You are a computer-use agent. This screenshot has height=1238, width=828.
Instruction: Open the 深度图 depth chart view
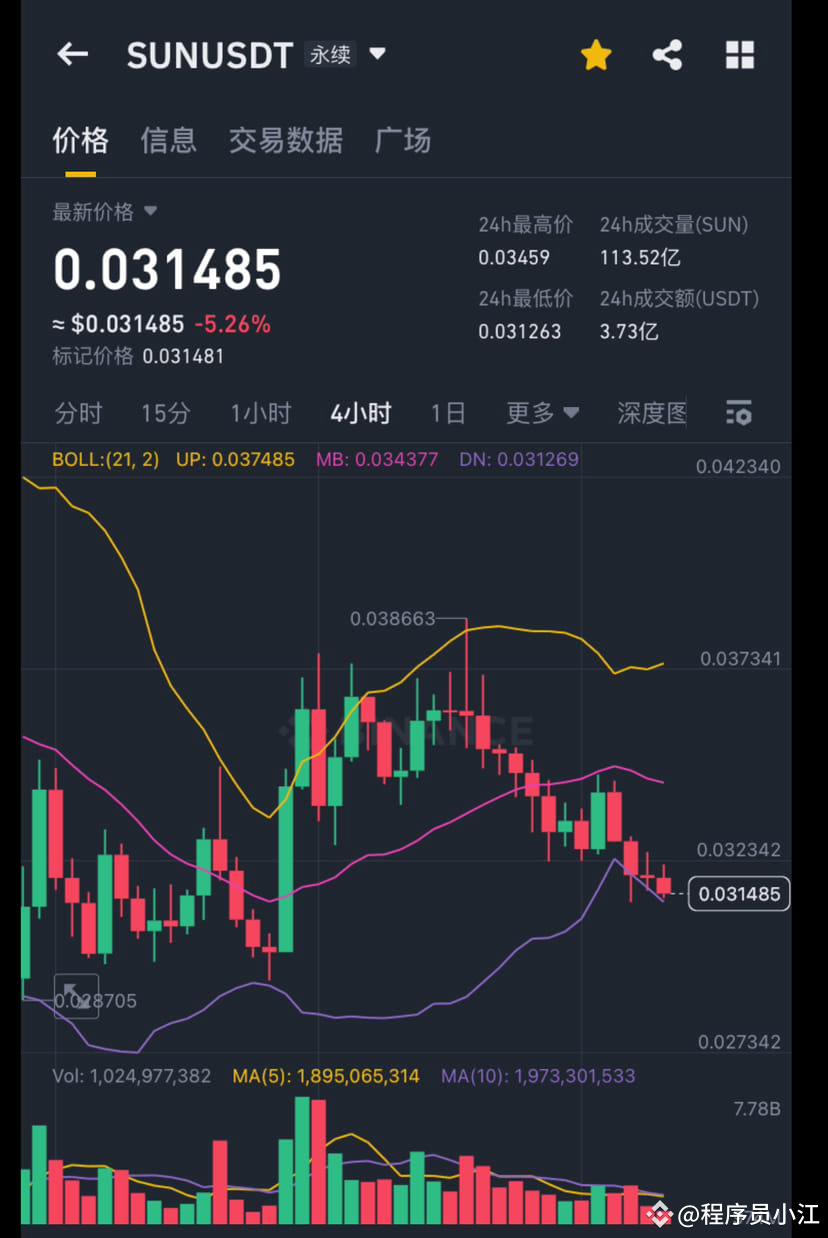click(652, 413)
